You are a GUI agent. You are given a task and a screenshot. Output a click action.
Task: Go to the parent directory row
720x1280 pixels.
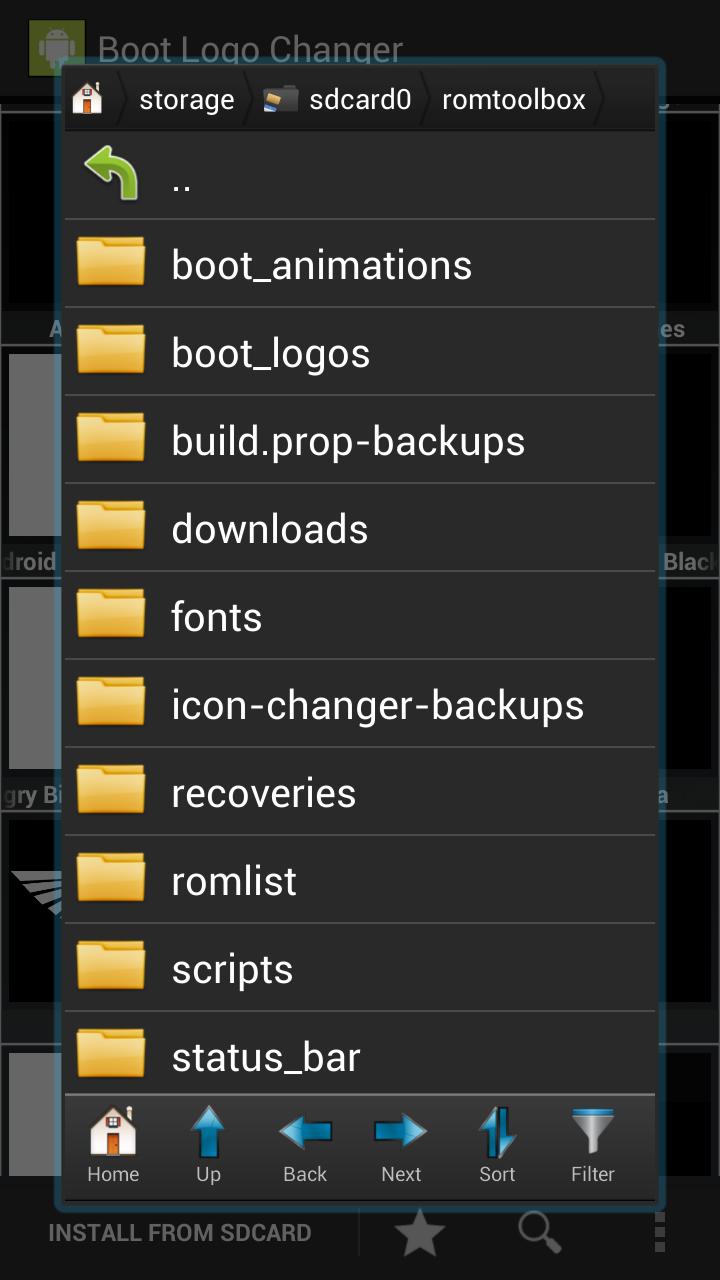[x=360, y=175]
